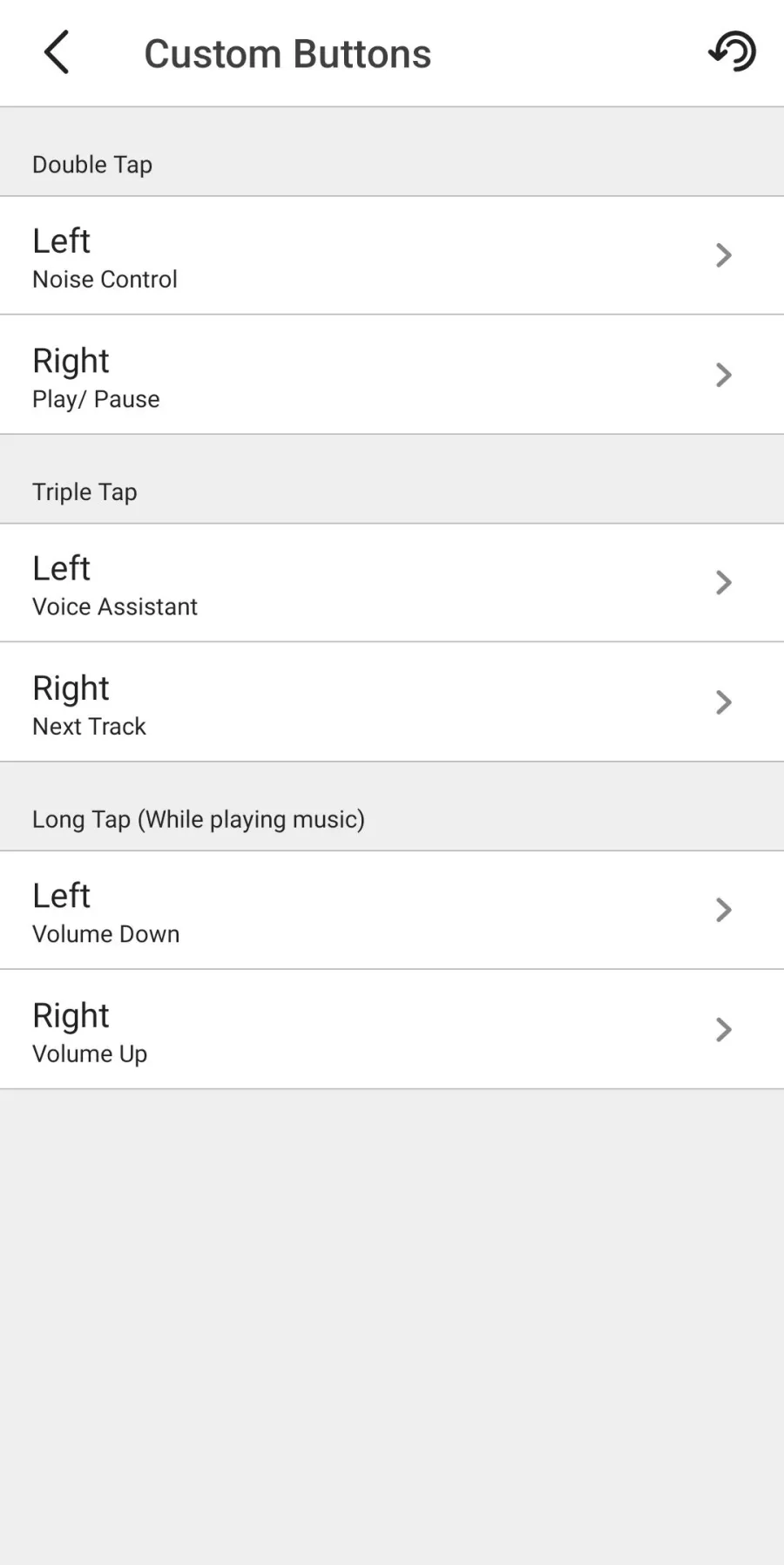Open Double Tap Right Play/Pause setting
Screen dimensions: 784x1565
[x=392, y=375]
